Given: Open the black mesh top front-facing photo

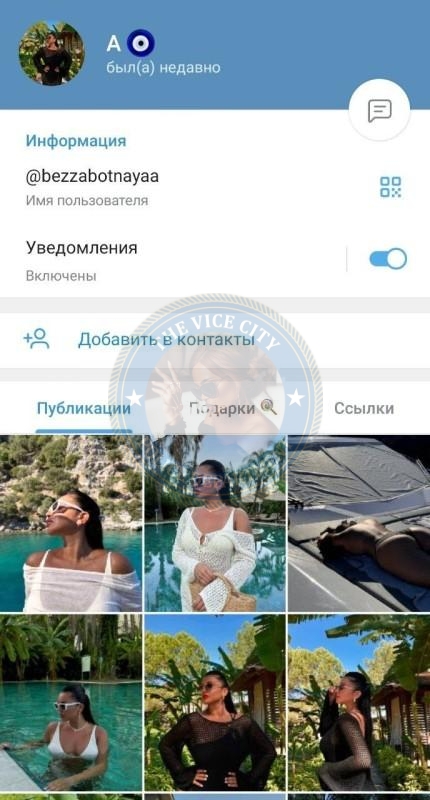Looking at the screenshot, I should point(215,703).
